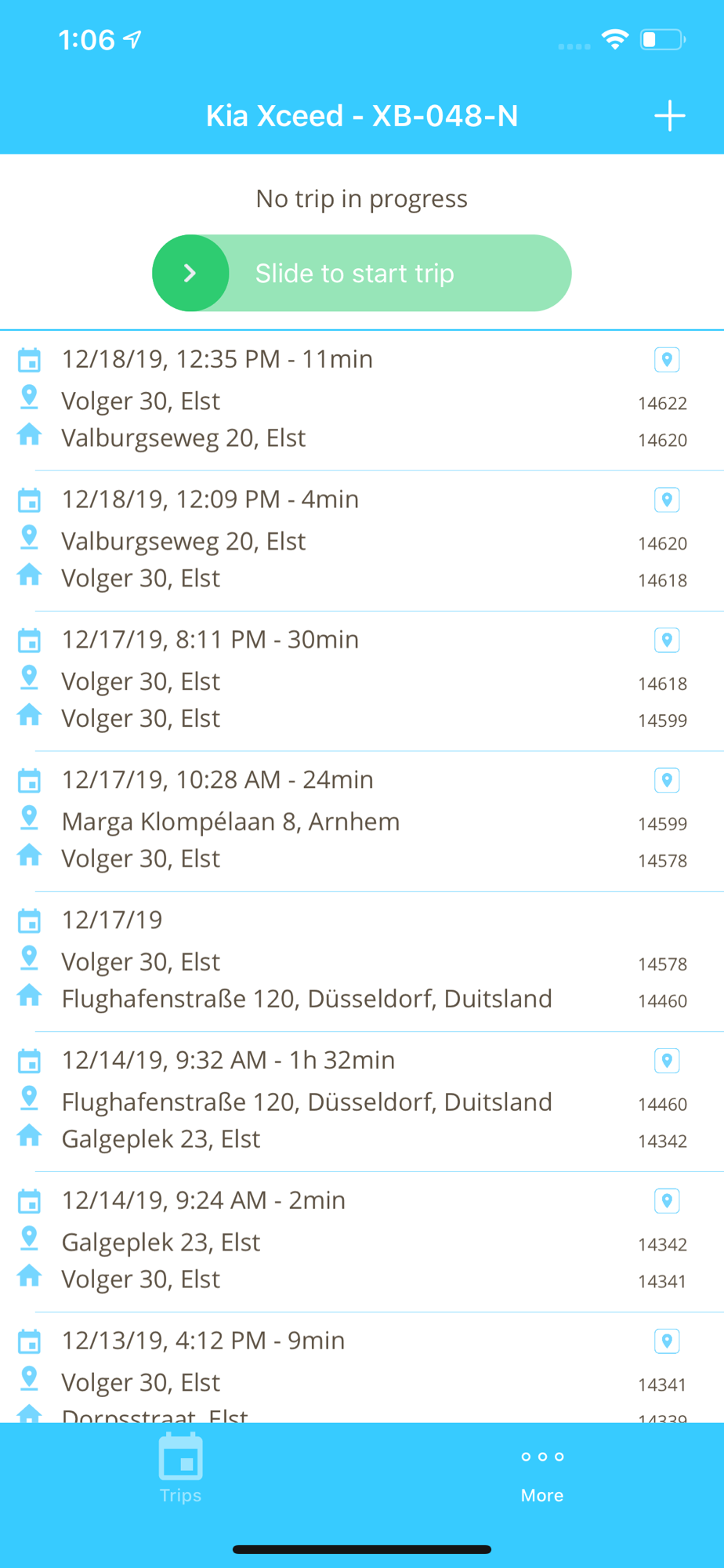Open the 12/17/19 8:11 PM trip
Image resolution: width=724 pixels, height=1568 pixels.
(x=313, y=681)
